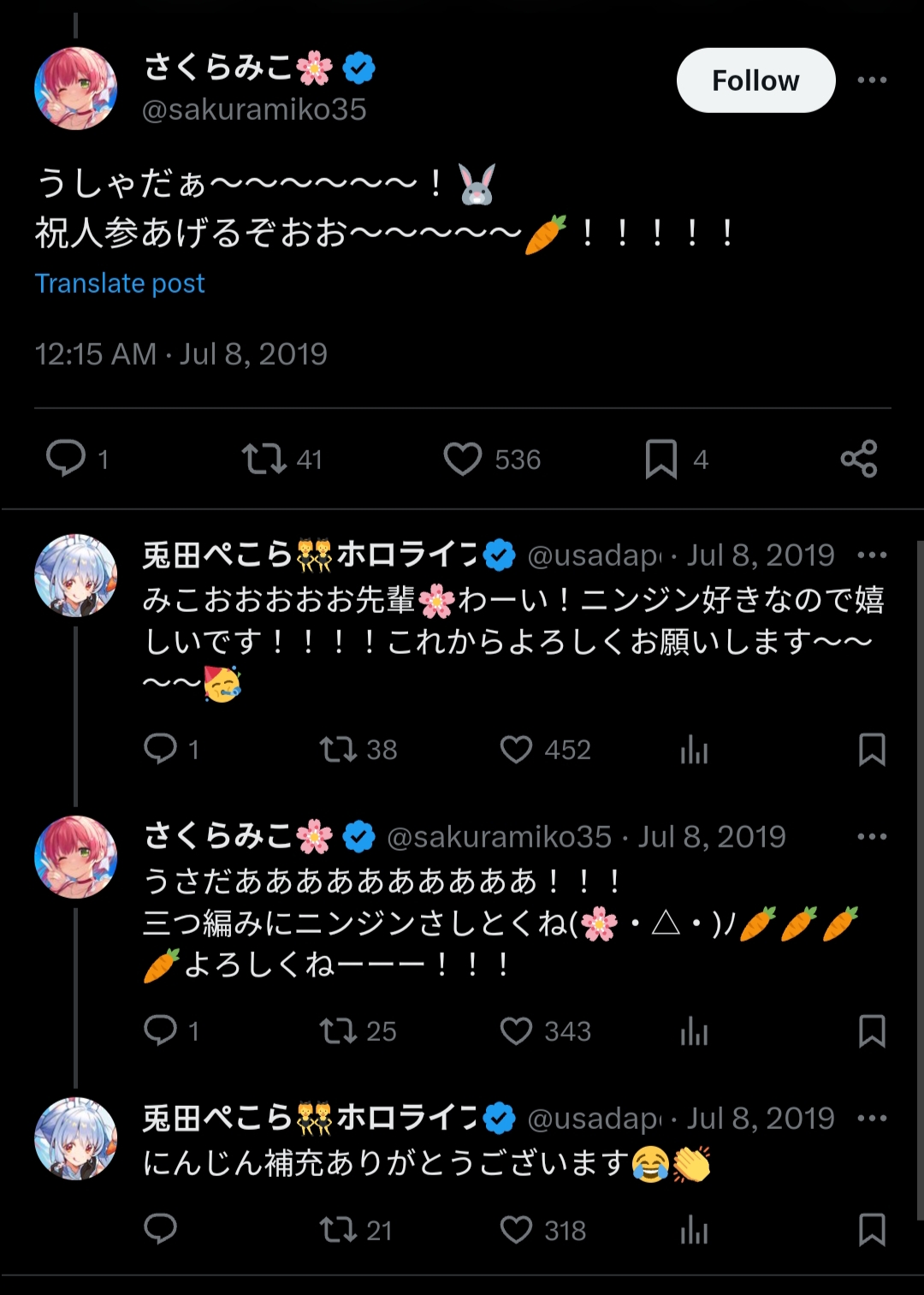Bookmark the reply with 318 likes
The width and height of the screenshot is (924, 1295).
tap(872, 1230)
